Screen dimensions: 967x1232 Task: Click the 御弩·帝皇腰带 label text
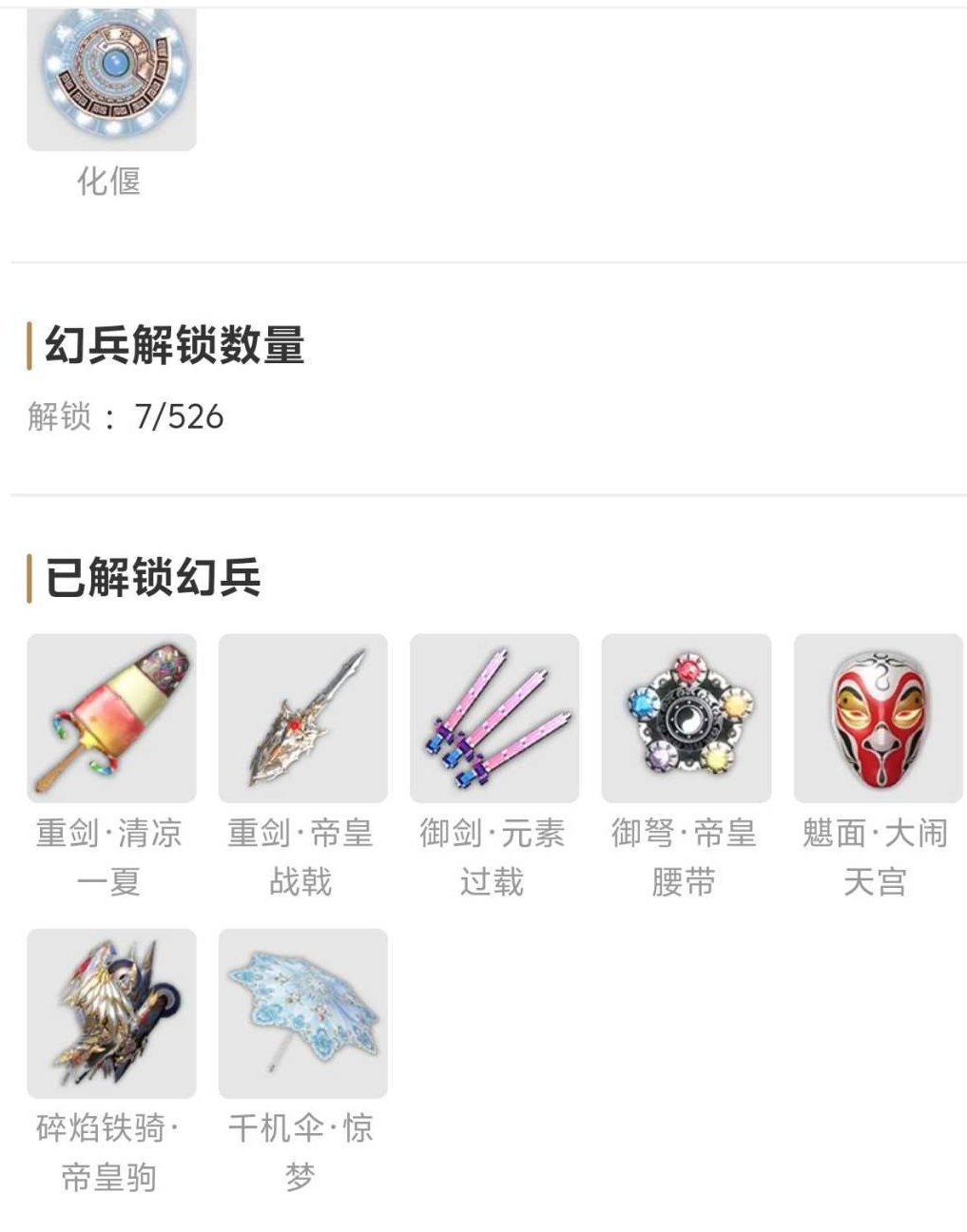tap(686, 857)
